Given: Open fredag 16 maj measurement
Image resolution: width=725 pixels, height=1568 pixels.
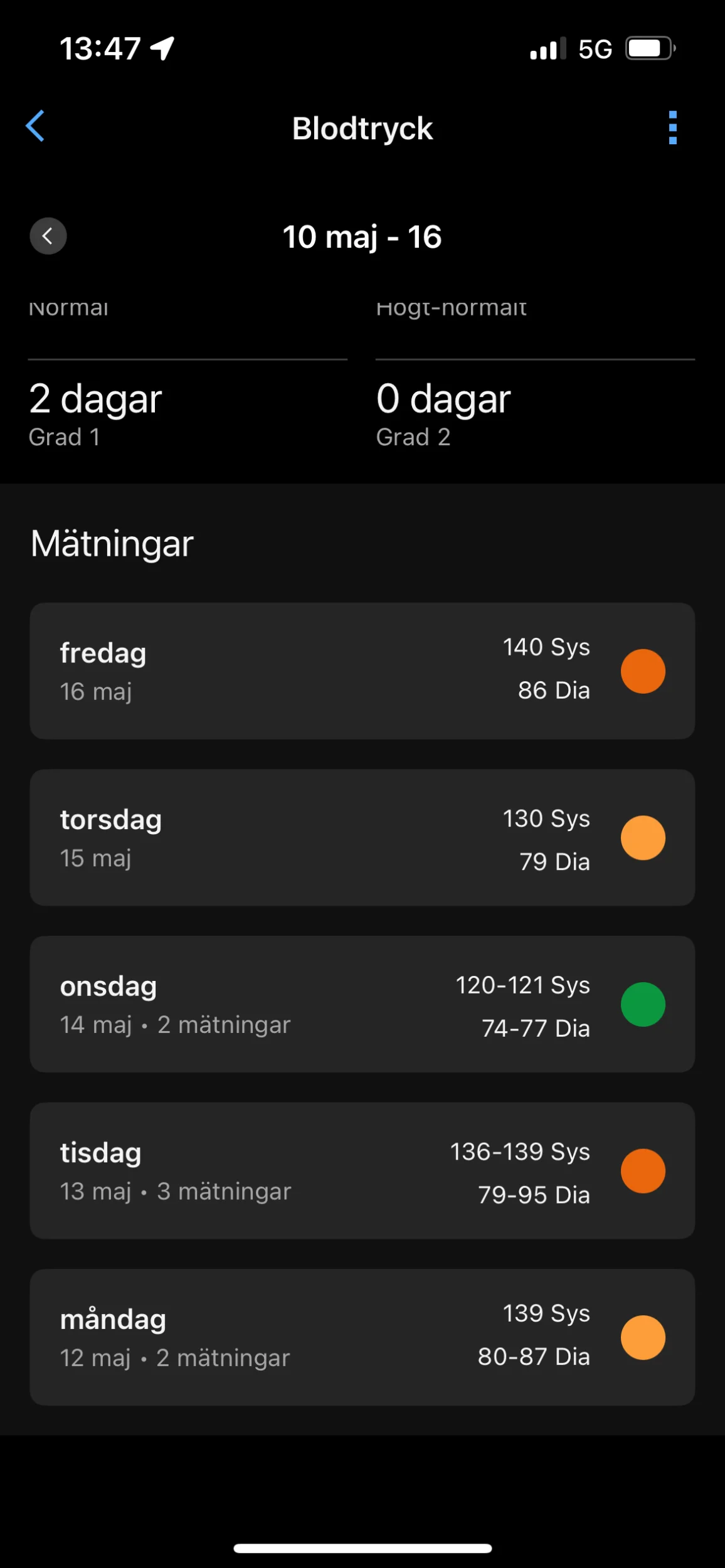Looking at the screenshot, I should pyautogui.click(x=362, y=670).
